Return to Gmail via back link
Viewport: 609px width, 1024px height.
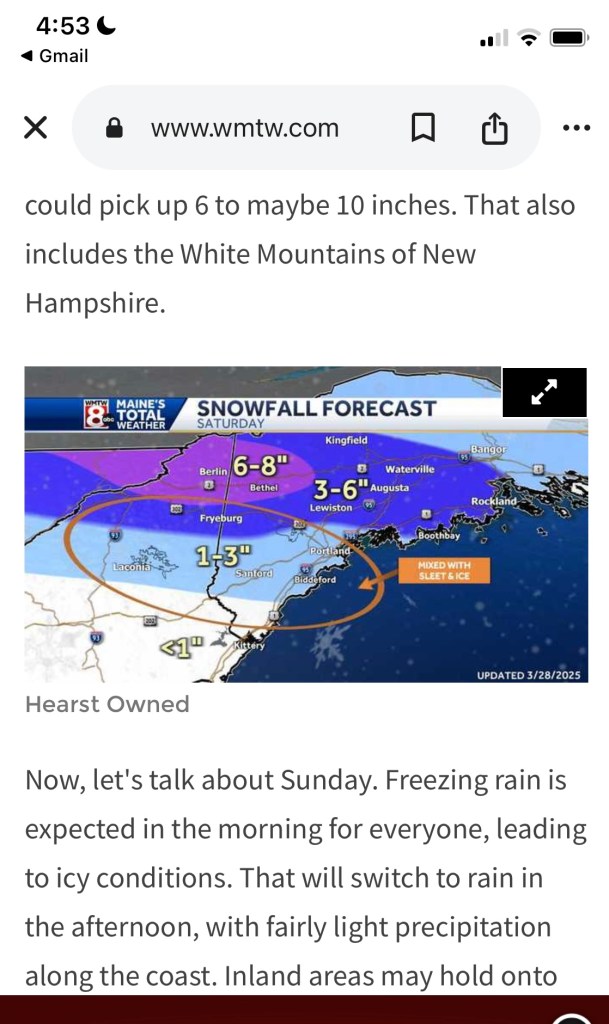tap(54, 56)
